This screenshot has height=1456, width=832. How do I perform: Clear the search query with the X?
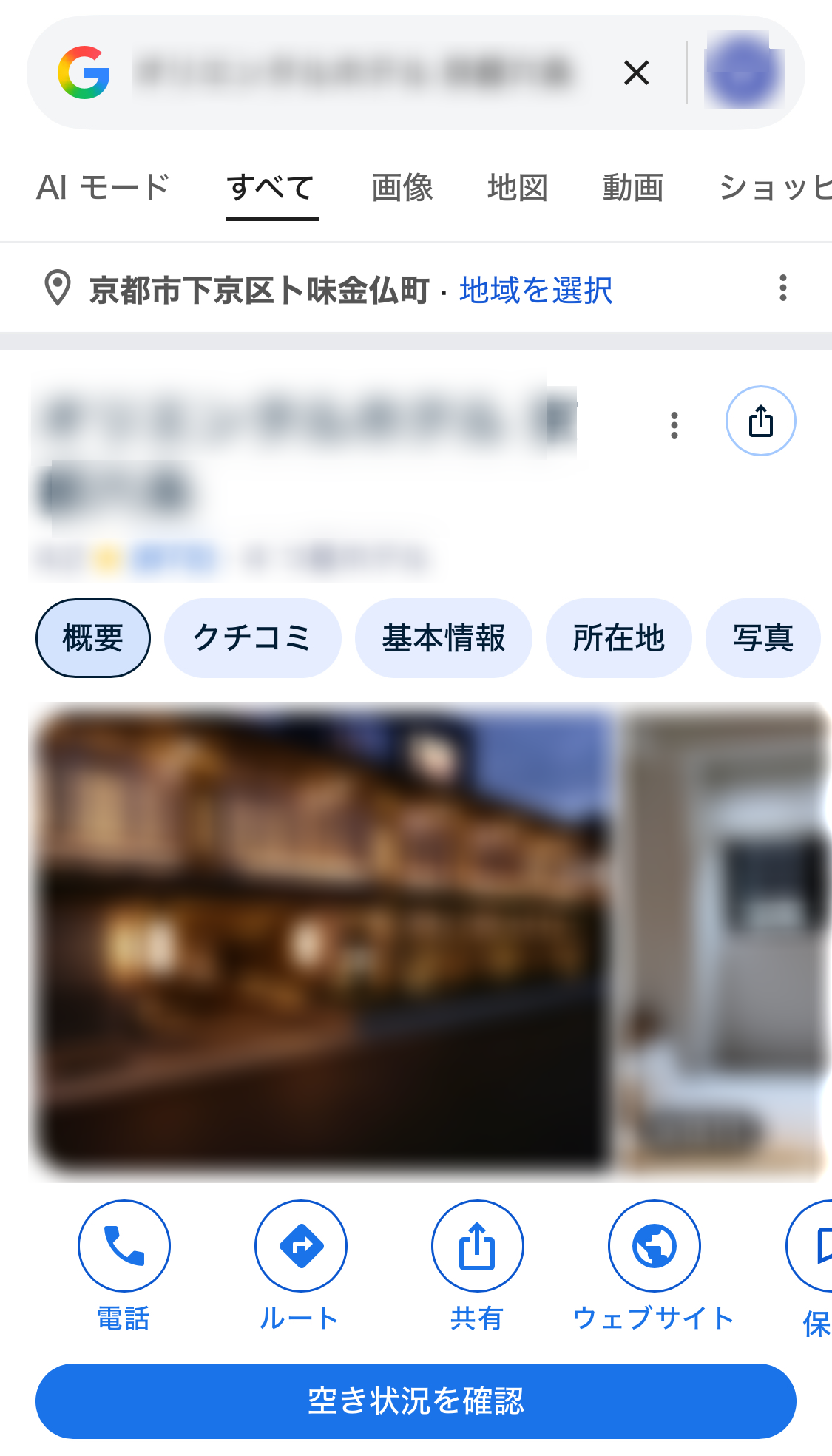(x=636, y=72)
